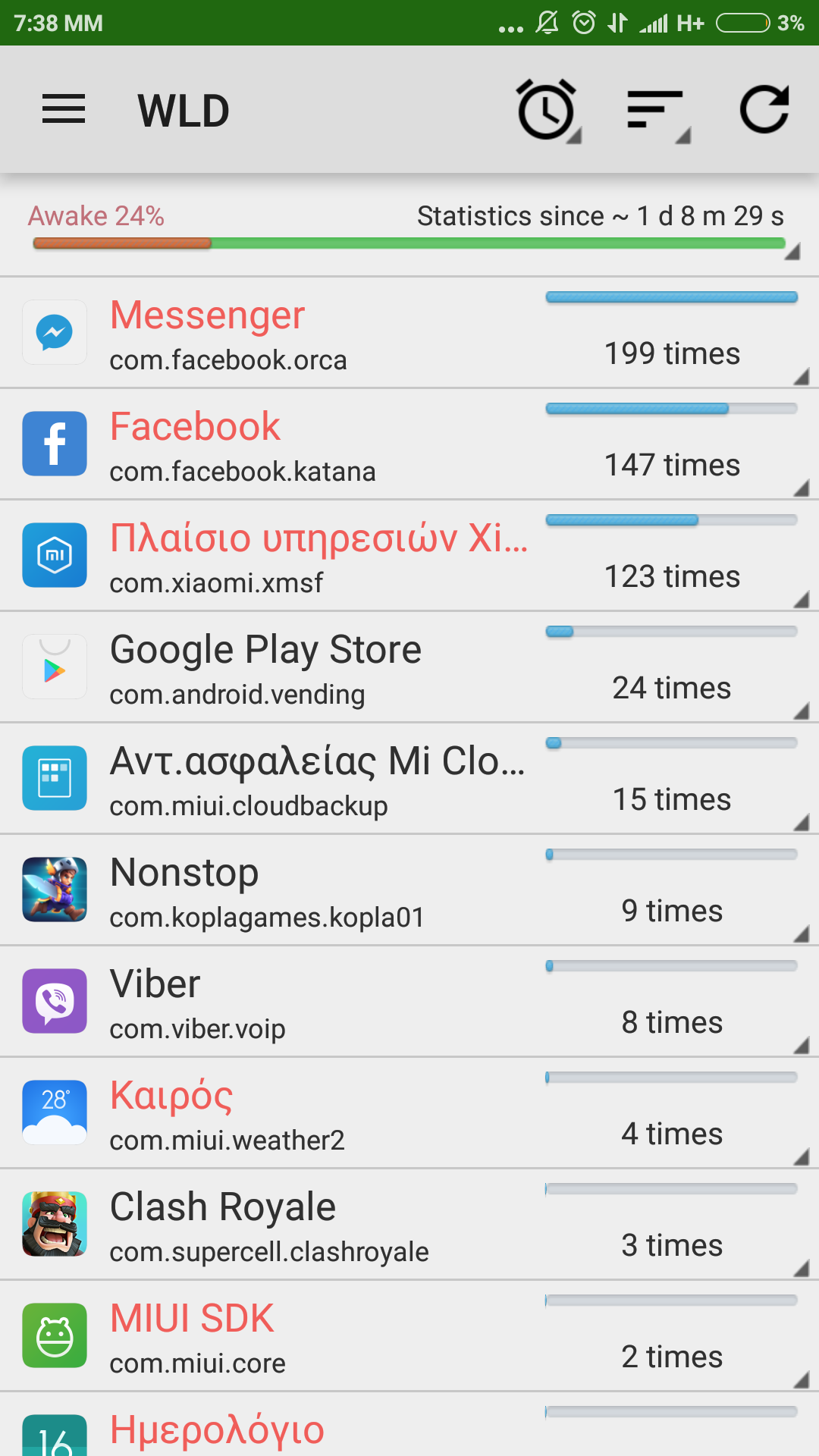Open the Messenger entry

[x=409, y=334]
